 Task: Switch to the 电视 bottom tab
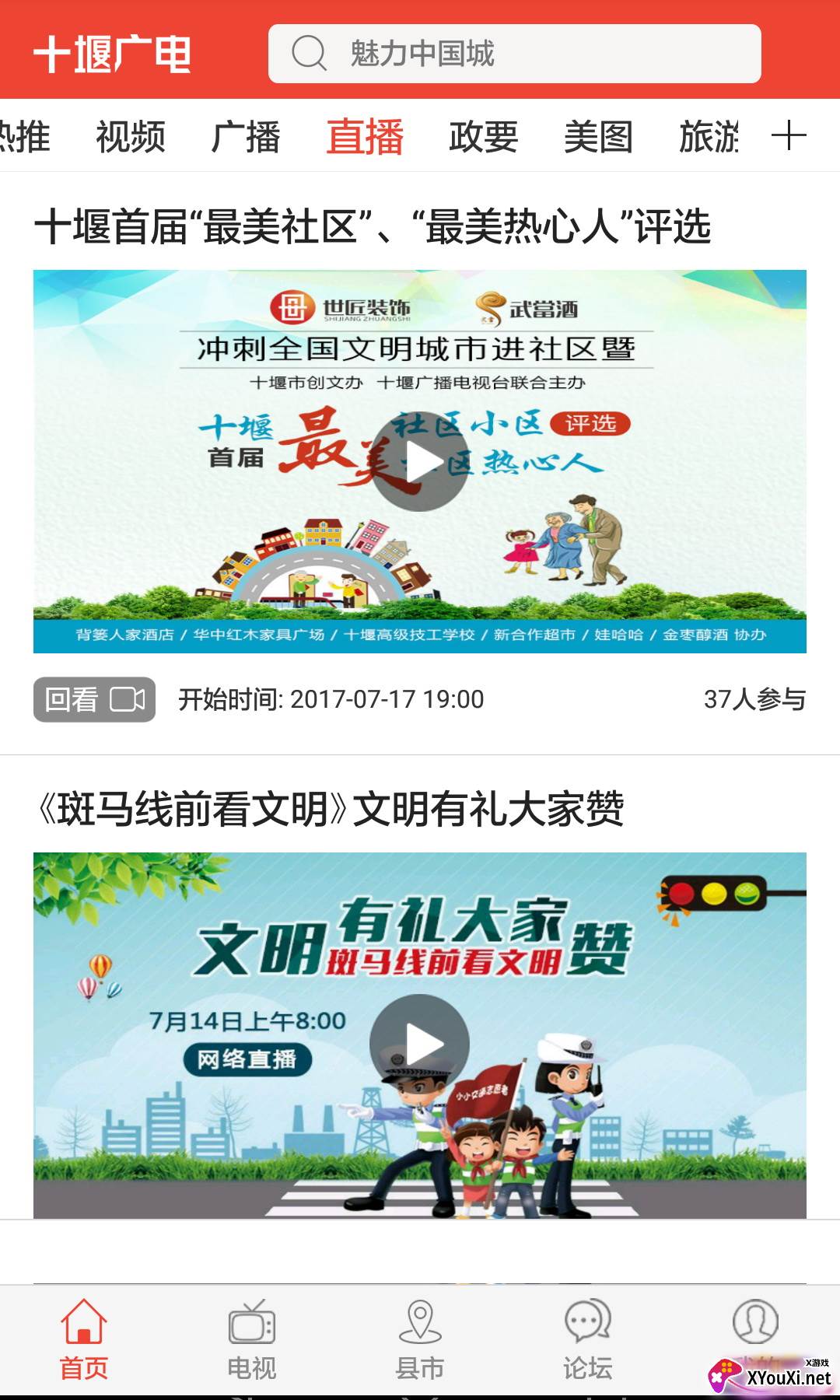click(252, 1340)
